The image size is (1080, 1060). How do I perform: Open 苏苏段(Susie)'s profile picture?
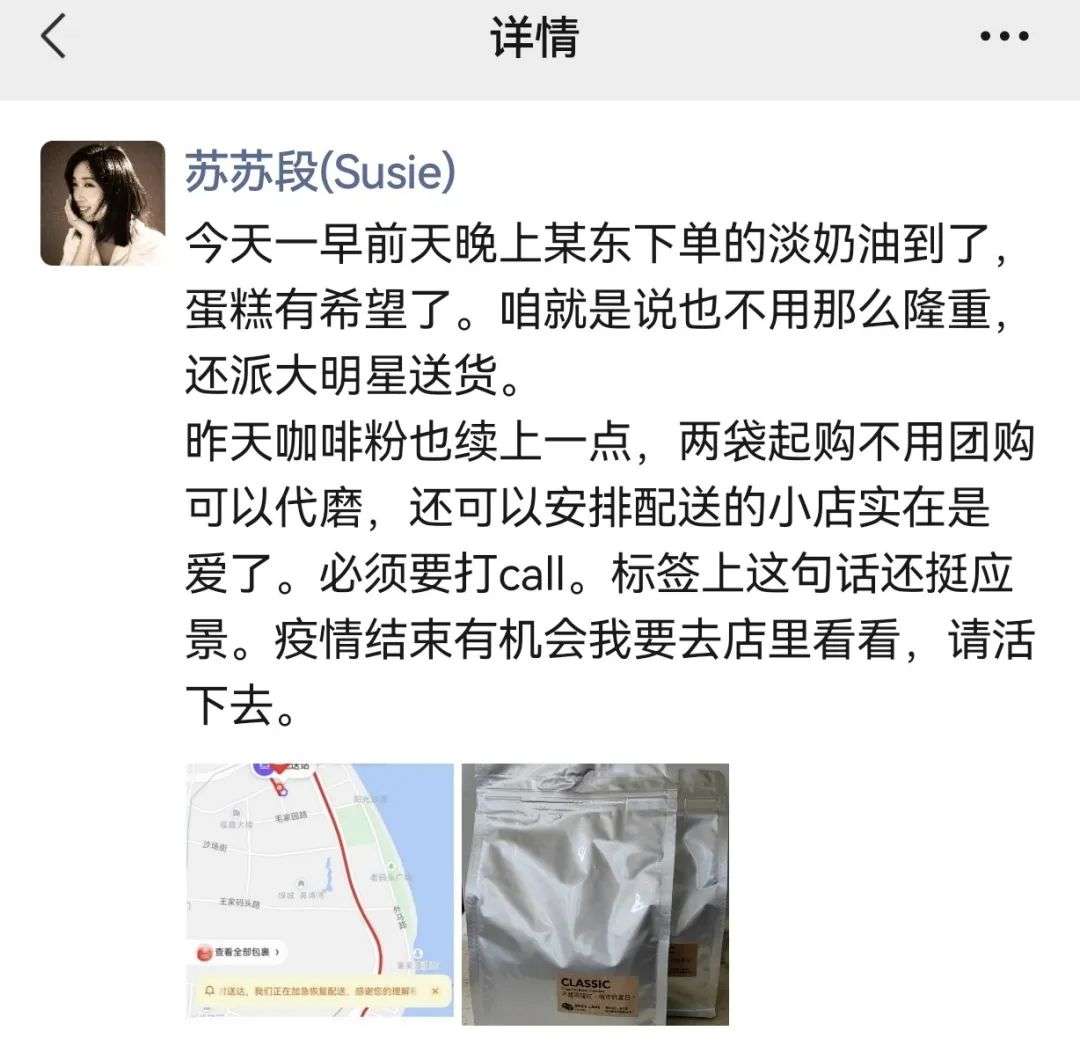[x=102, y=203]
